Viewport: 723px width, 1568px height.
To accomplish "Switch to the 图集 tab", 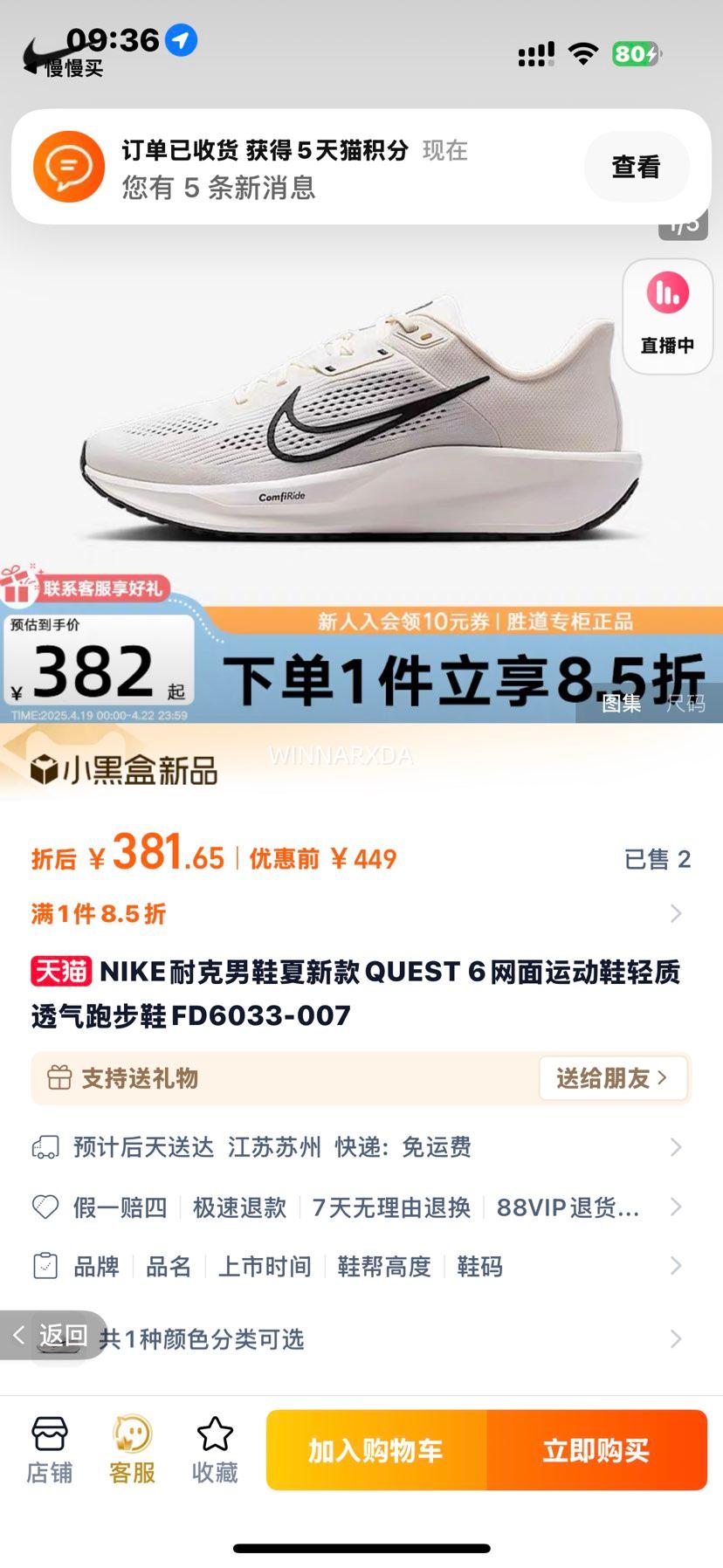I will [x=622, y=704].
